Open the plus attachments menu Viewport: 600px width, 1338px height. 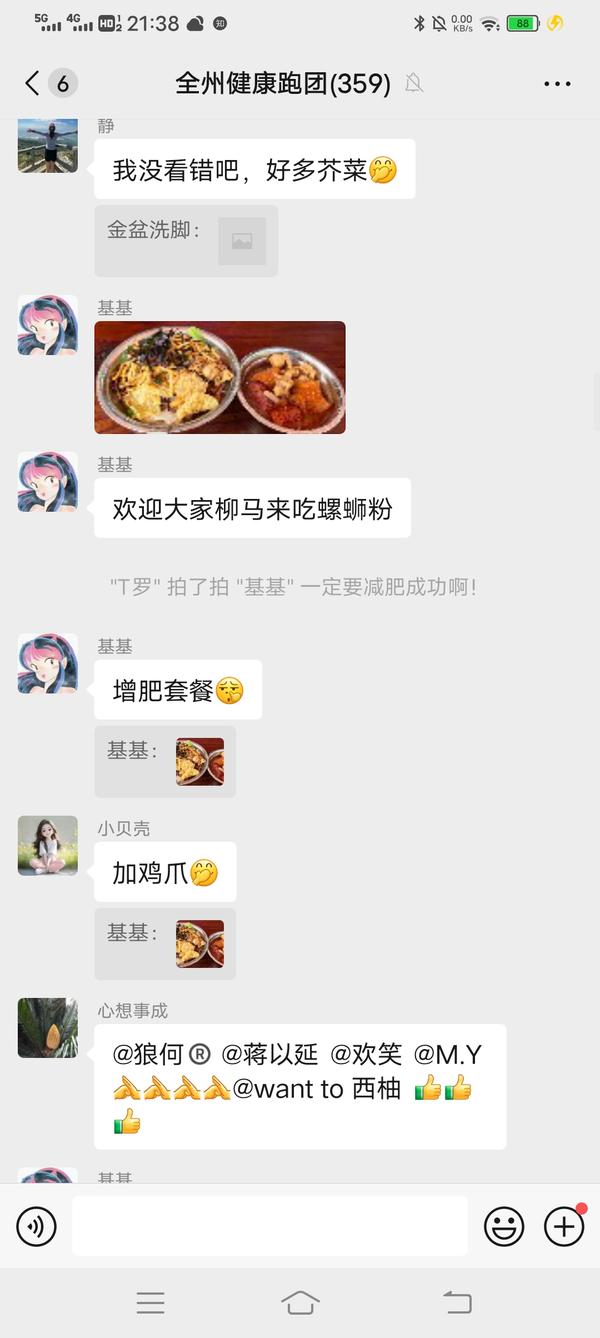[x=564, y=1226]
